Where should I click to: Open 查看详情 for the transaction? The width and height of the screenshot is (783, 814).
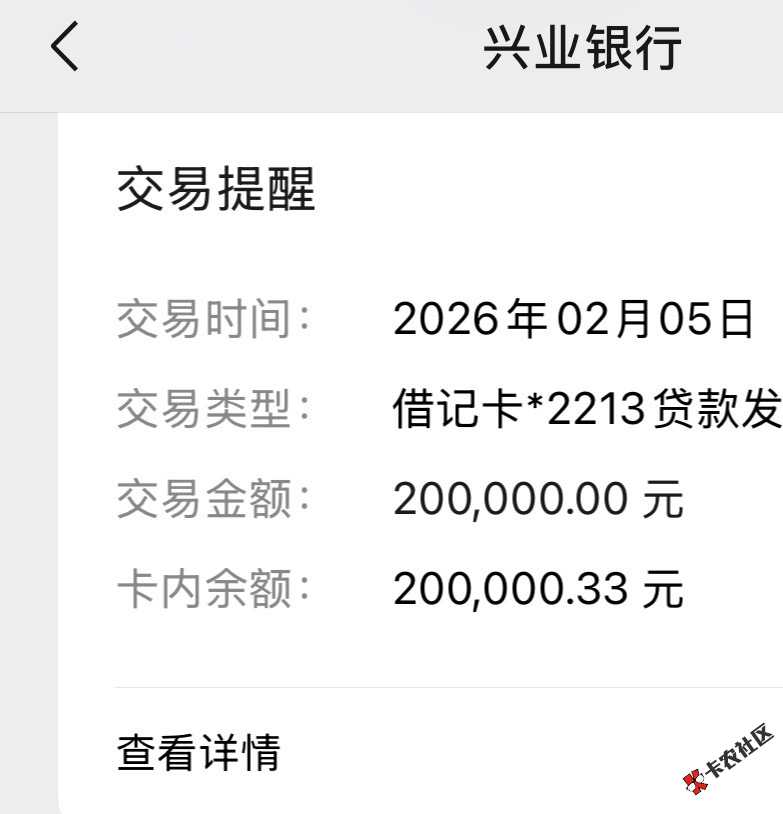[x=199, y=753]
